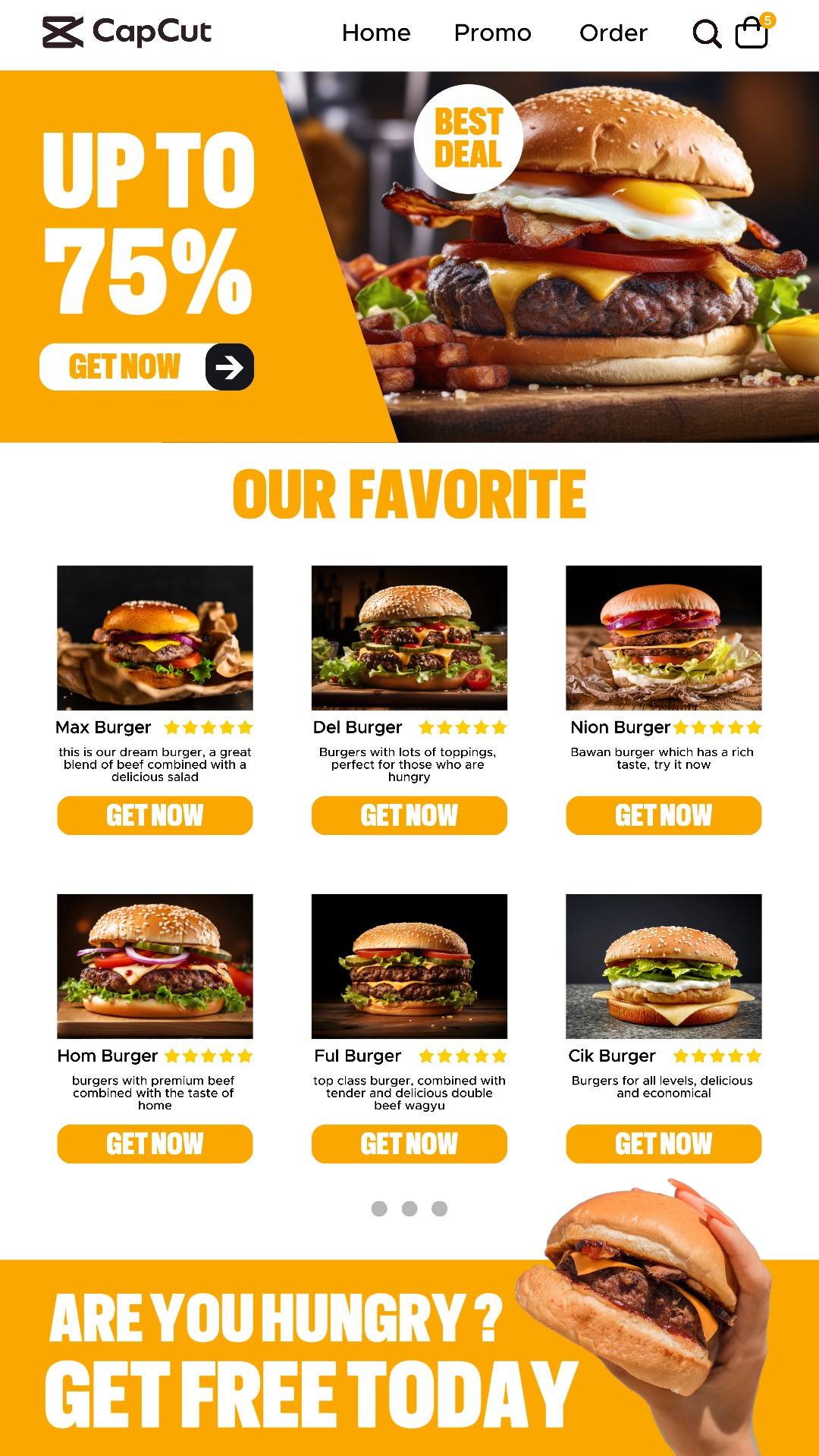
Task: View the Hom Burger photo
Action: click(155, 966)
